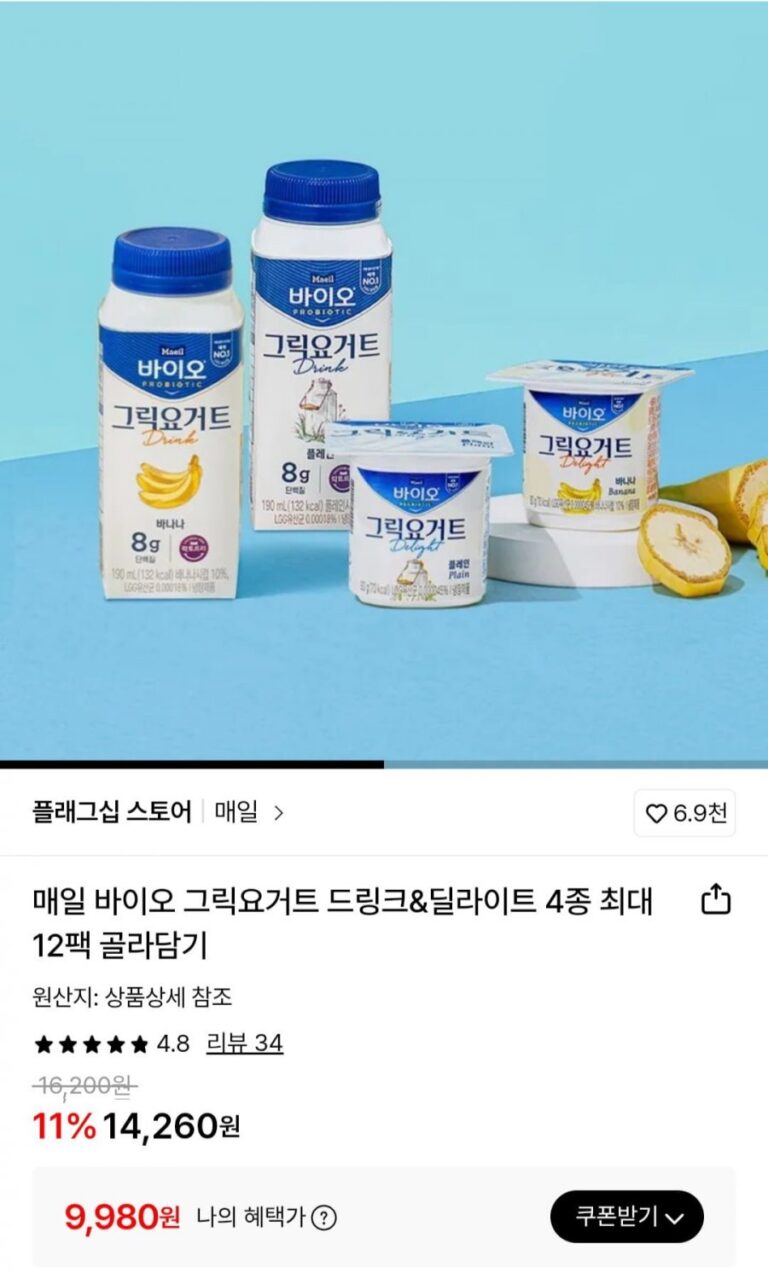This screenshot has width=768, height=1273.
Task: Like this product with the heart button
Action: [x=685, y=813]
